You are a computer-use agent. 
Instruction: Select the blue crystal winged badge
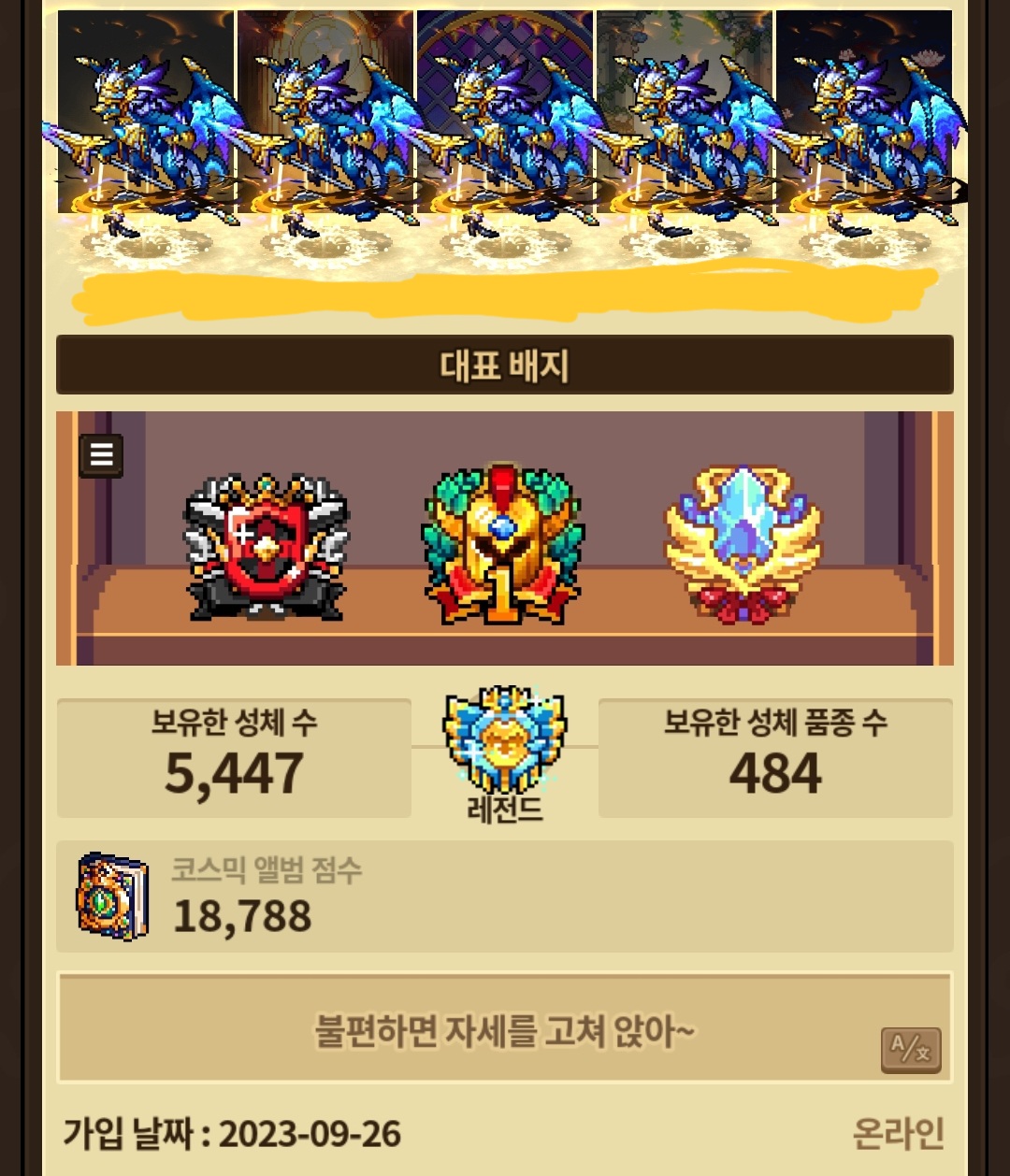[743, 545]
